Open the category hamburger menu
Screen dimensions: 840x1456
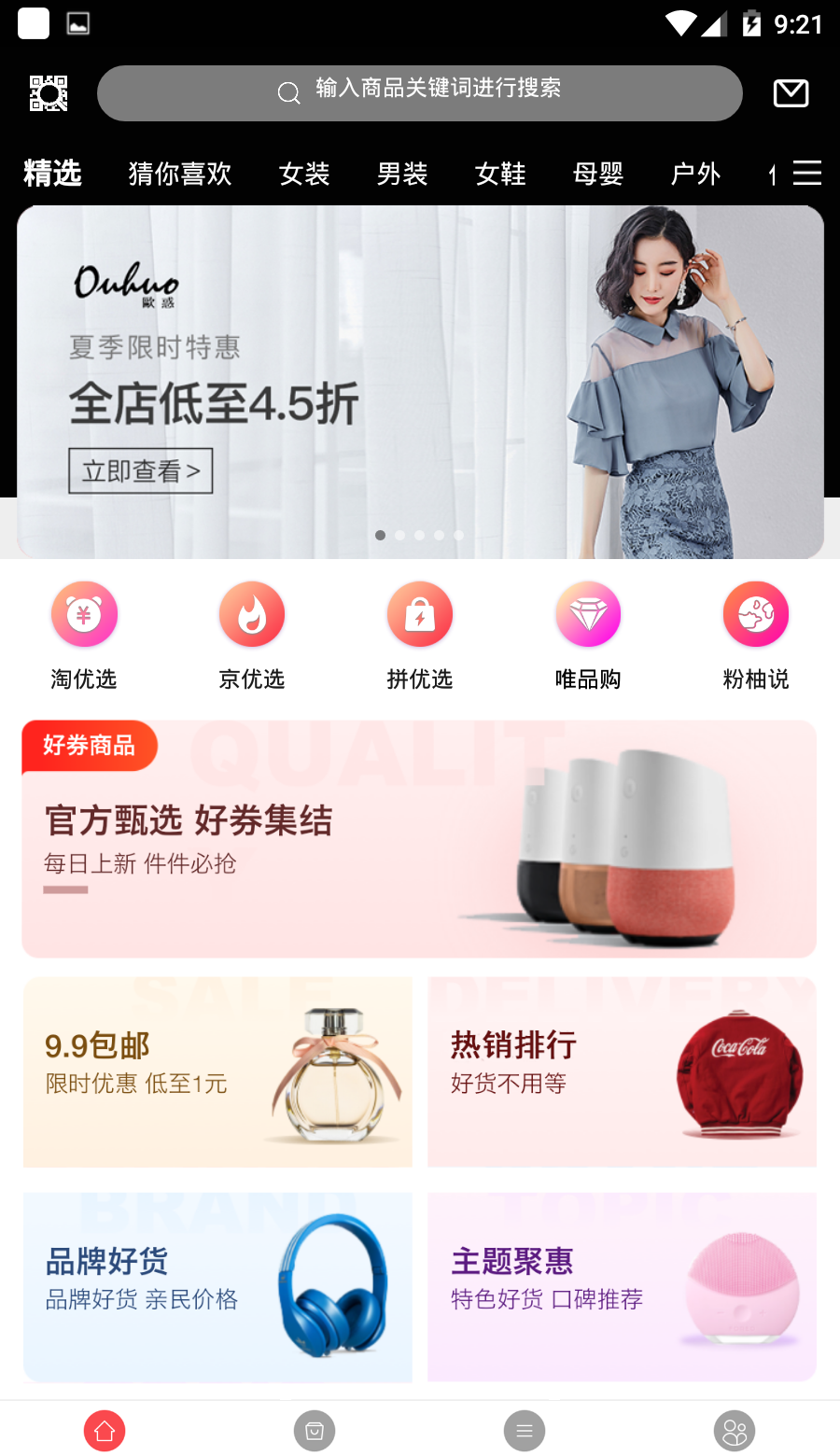tap(806, 173)
